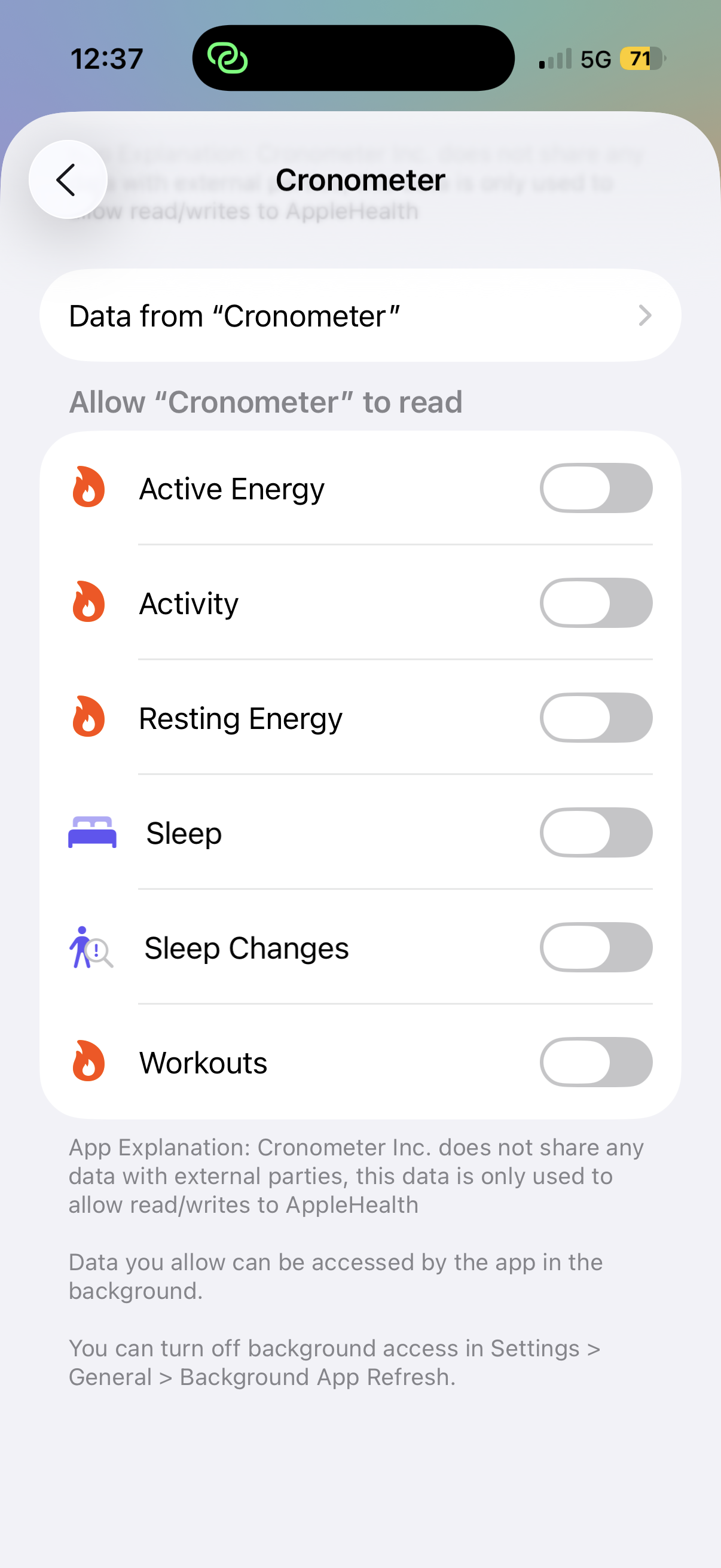Screen dimensions: 721x1568
Task: Turn on the Activity switch
Action: (x=595, y=603)
